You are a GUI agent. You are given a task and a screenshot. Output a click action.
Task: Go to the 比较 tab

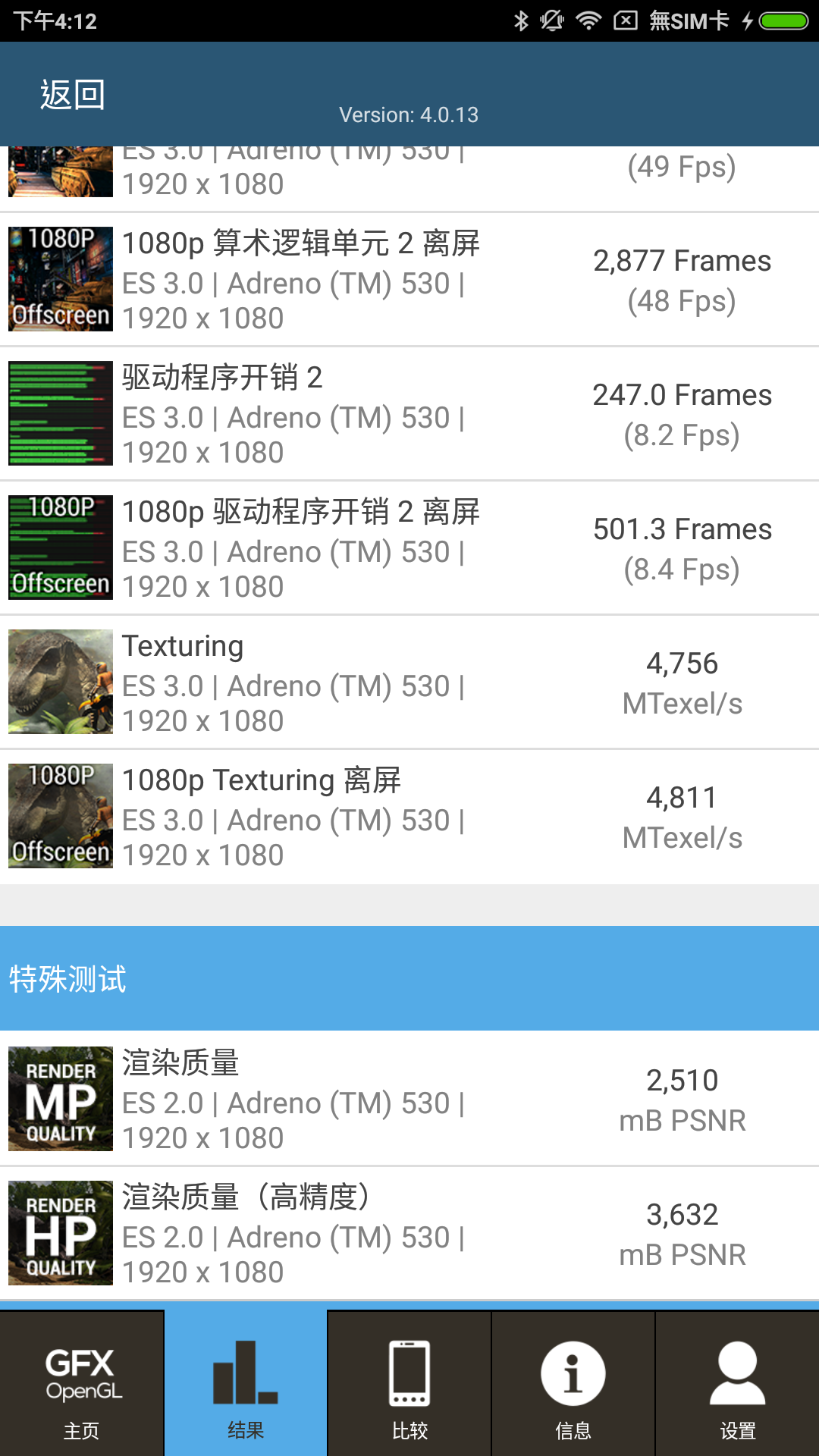409,1385
